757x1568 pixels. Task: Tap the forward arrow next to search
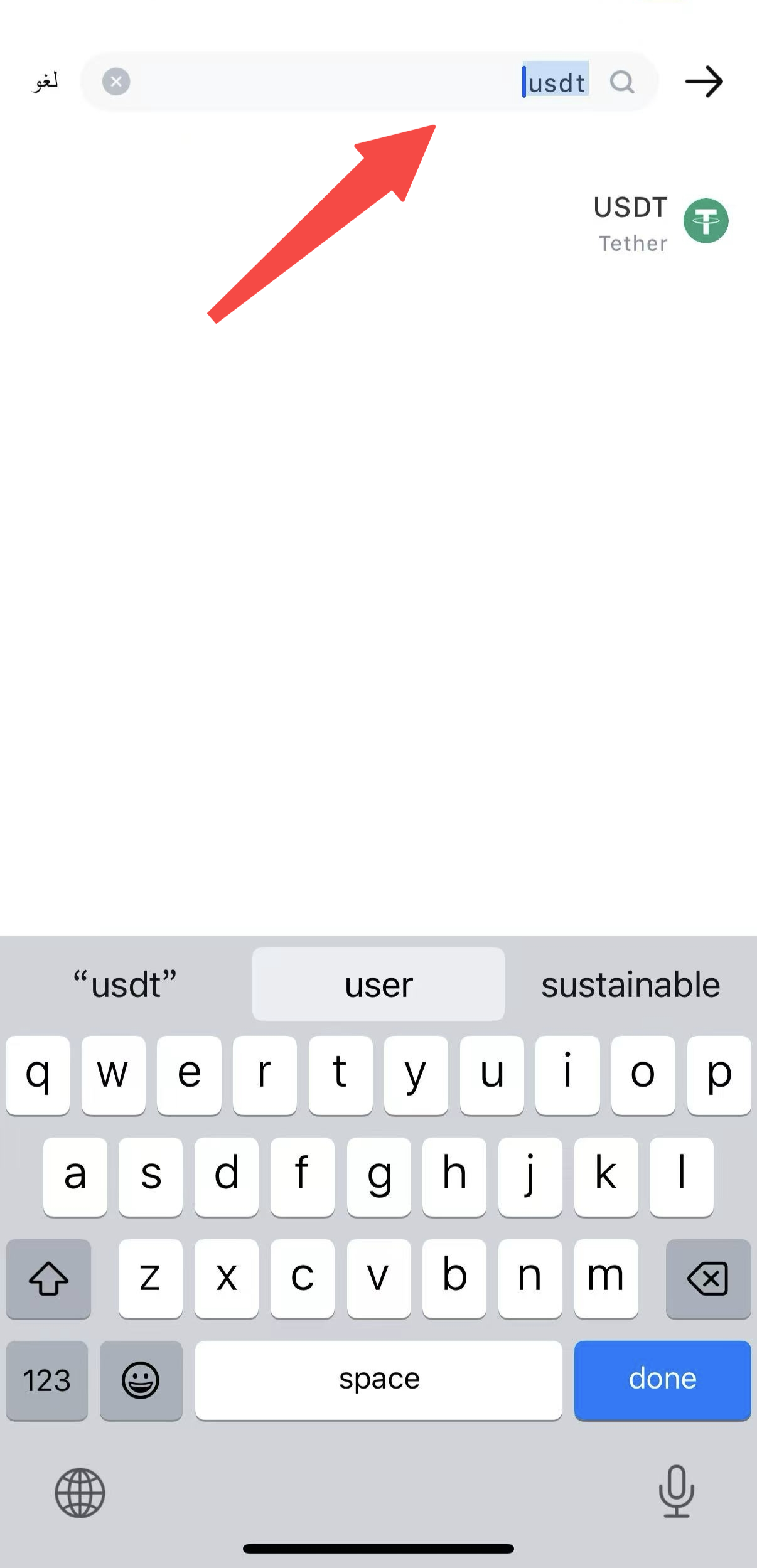pos(704,82)
